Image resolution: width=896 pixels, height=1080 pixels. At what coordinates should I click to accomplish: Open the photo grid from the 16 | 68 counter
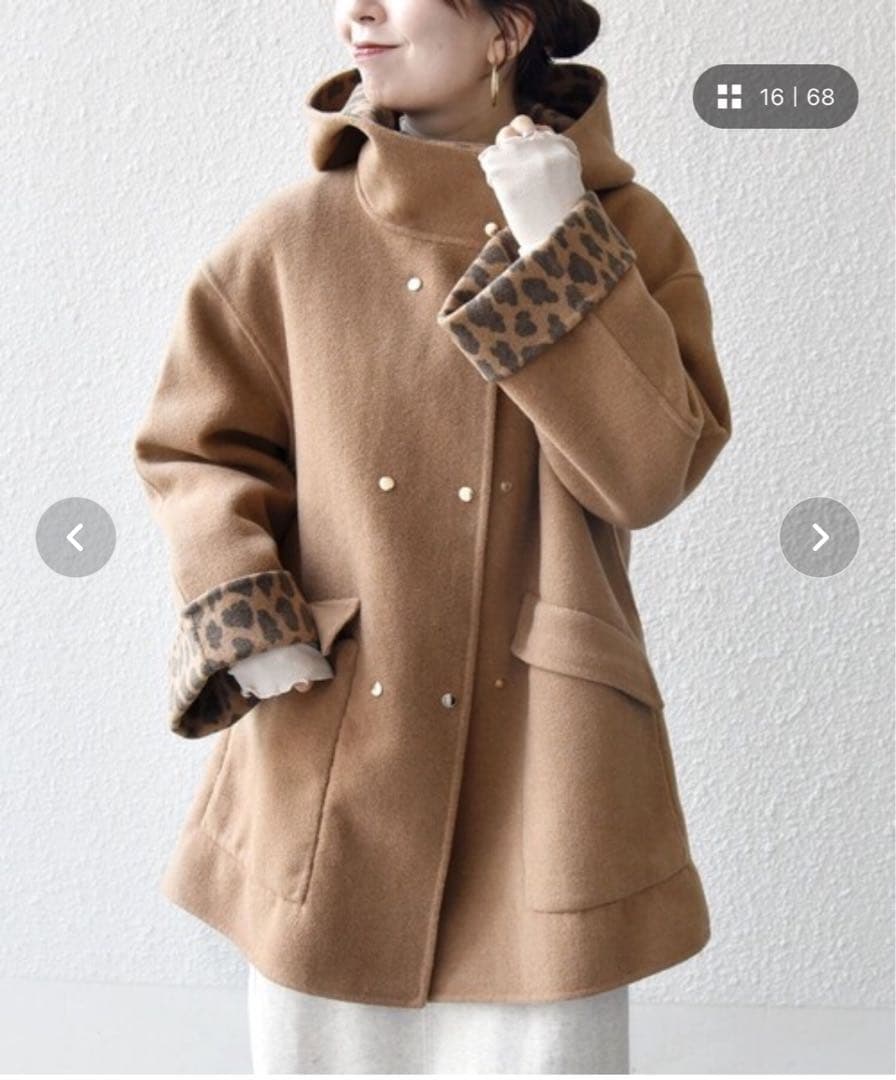[x=775, y=97]
